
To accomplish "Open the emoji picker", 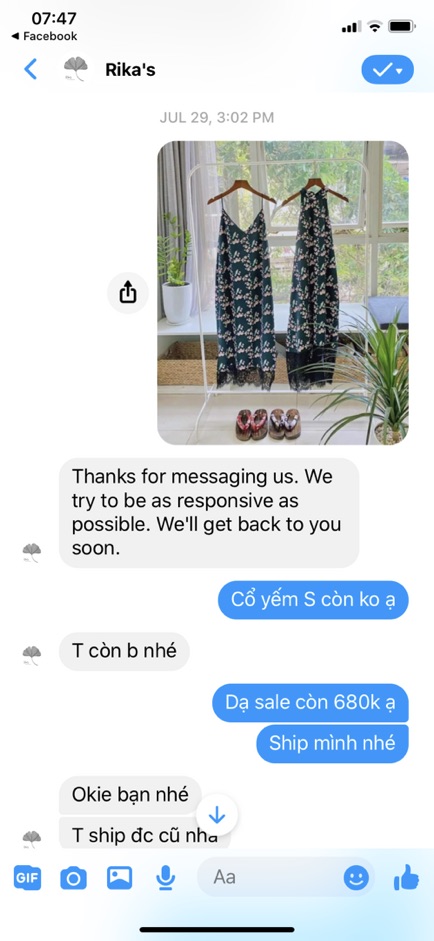I will pyautogui.click(x=356, y=878).
